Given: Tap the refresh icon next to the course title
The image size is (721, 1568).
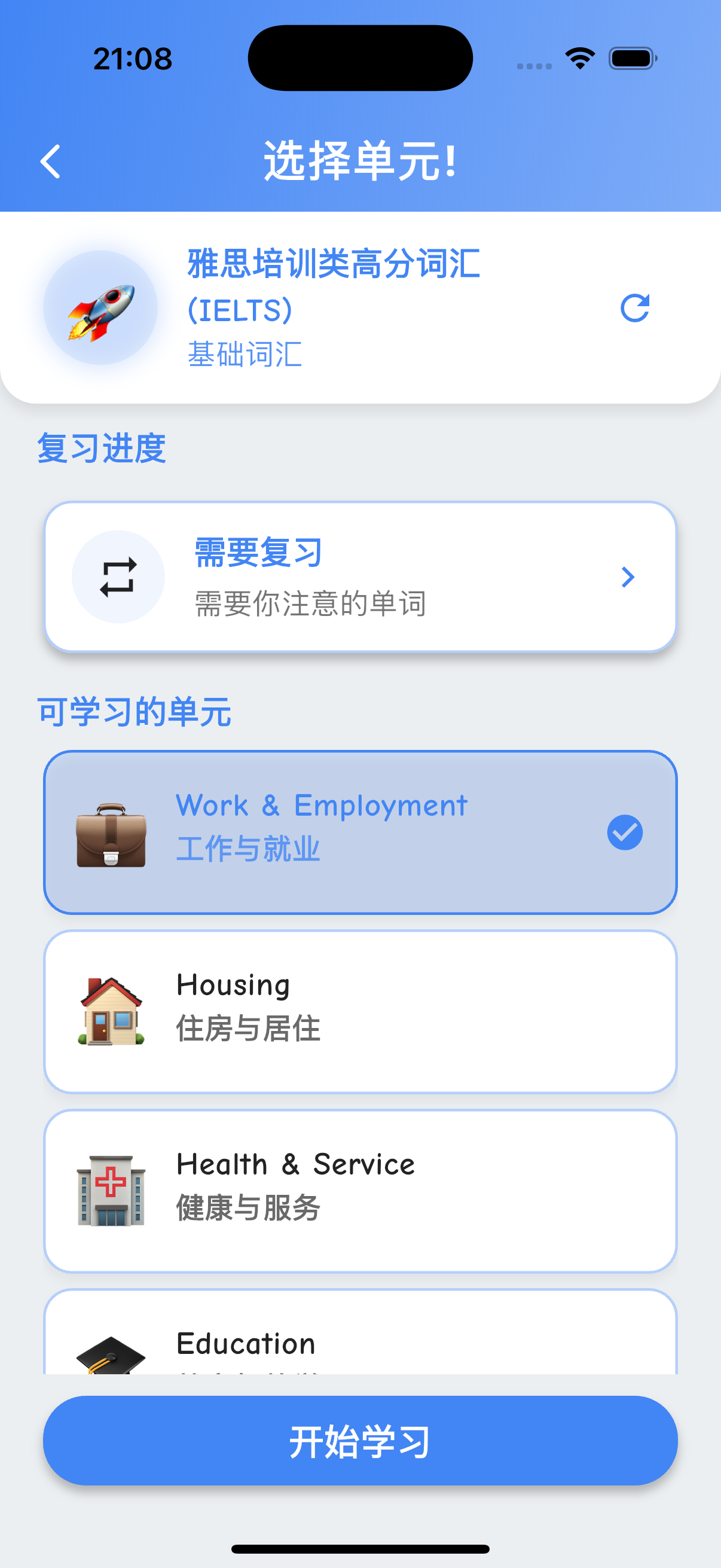Looking at the screenshot, I should 634,307.
